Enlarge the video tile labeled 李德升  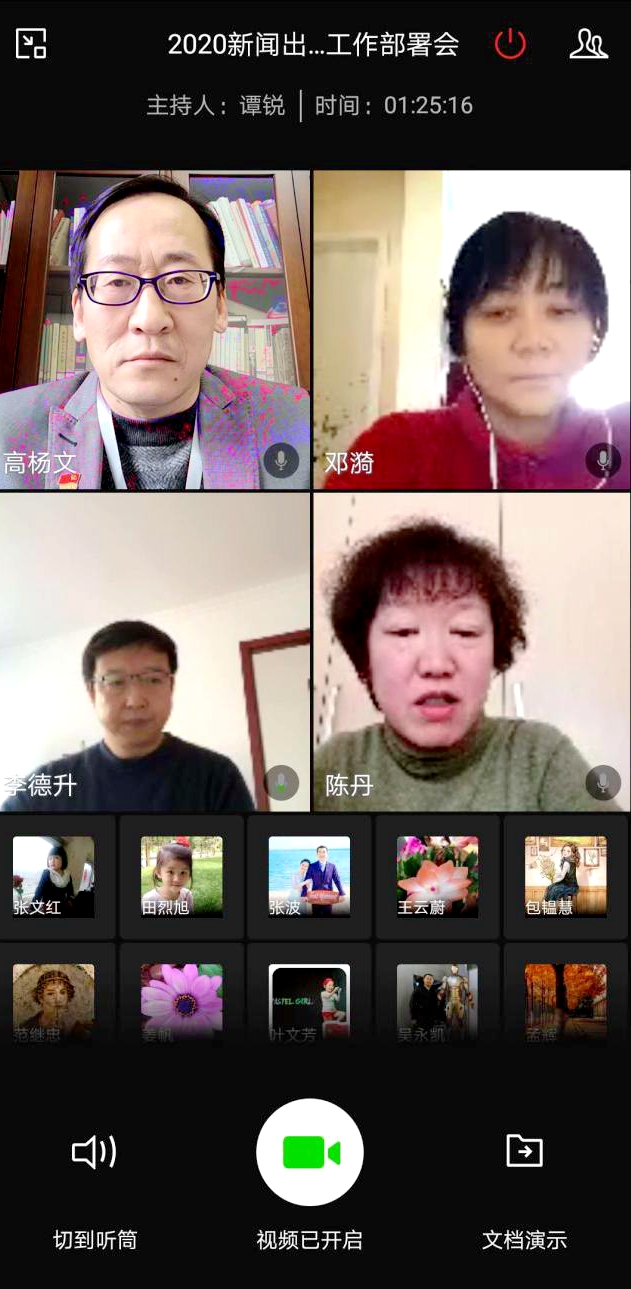[x=155, y=651]
